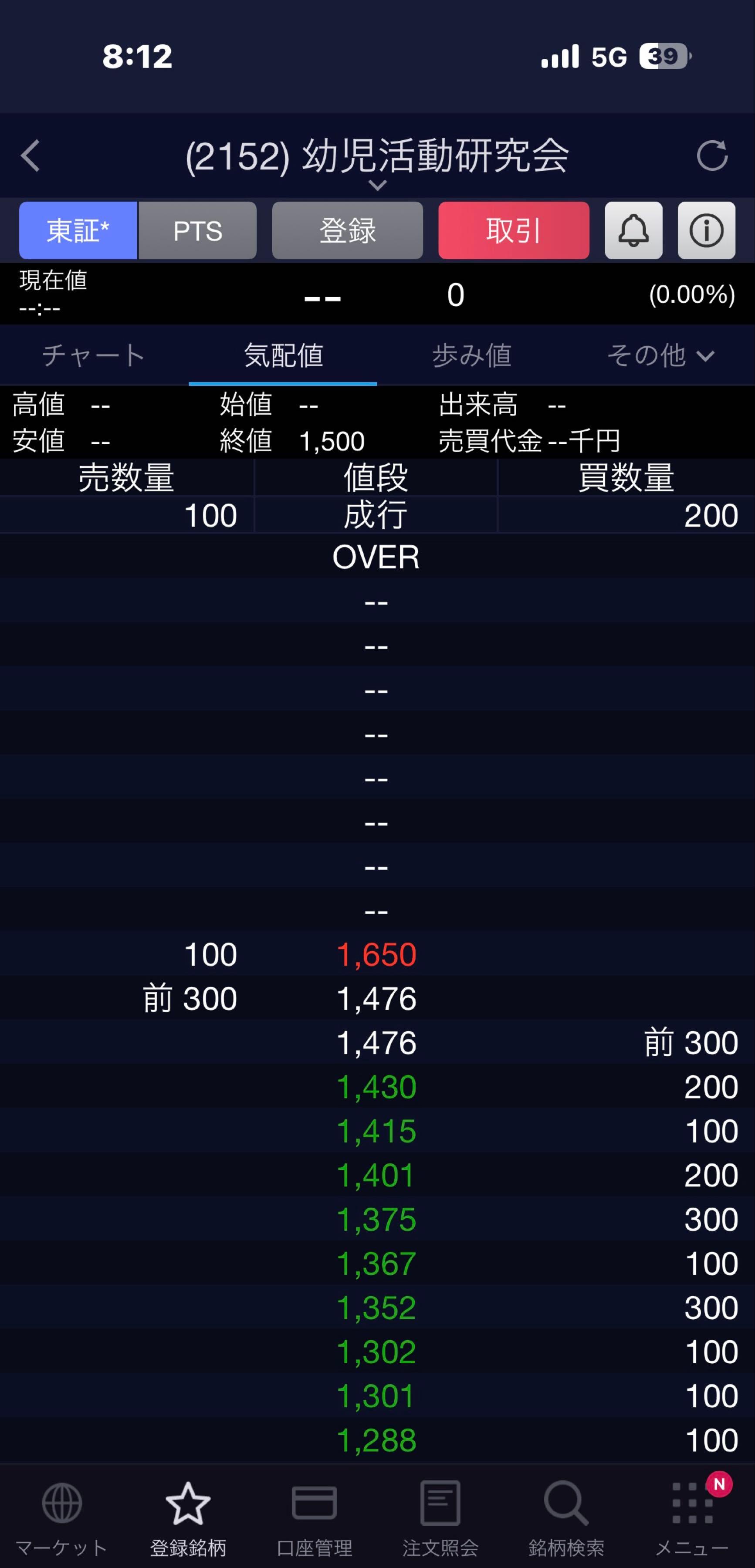
Task: Tap the 登録 button to register stock
Action: click(347, 231)
